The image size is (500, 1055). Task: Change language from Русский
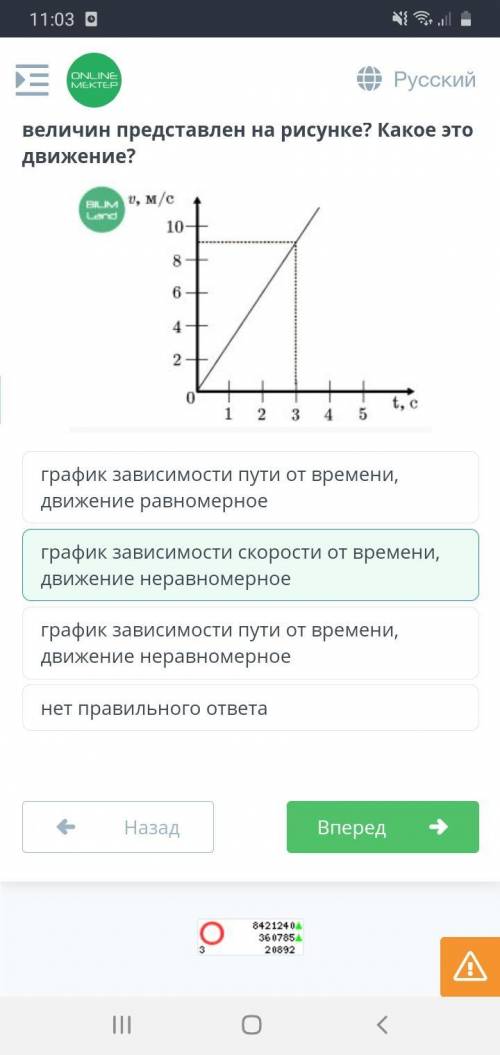point(416,79)
